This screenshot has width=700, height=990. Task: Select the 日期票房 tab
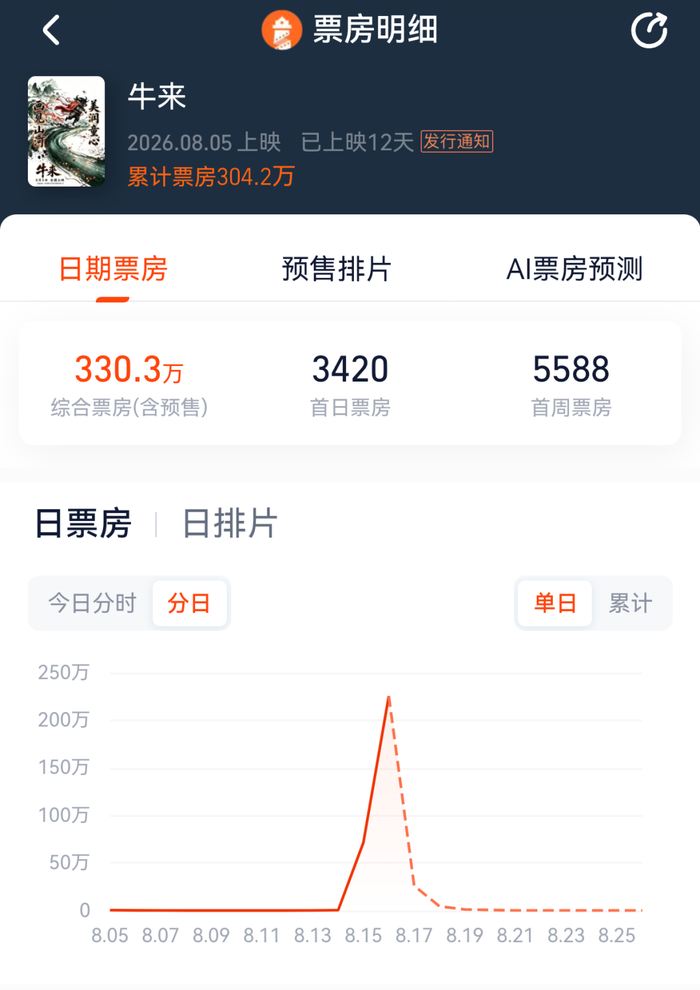point(113,269)
